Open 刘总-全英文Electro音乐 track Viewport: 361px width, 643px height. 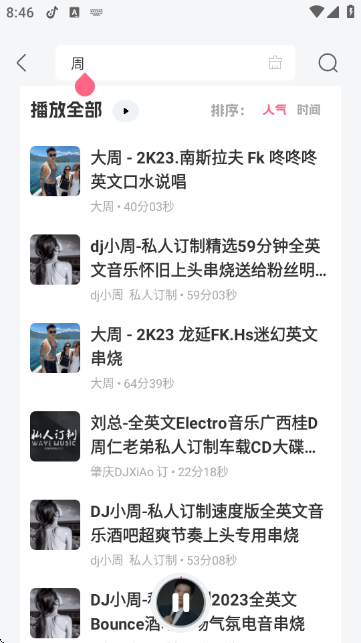pyautogui.click(x=180, y=445)
